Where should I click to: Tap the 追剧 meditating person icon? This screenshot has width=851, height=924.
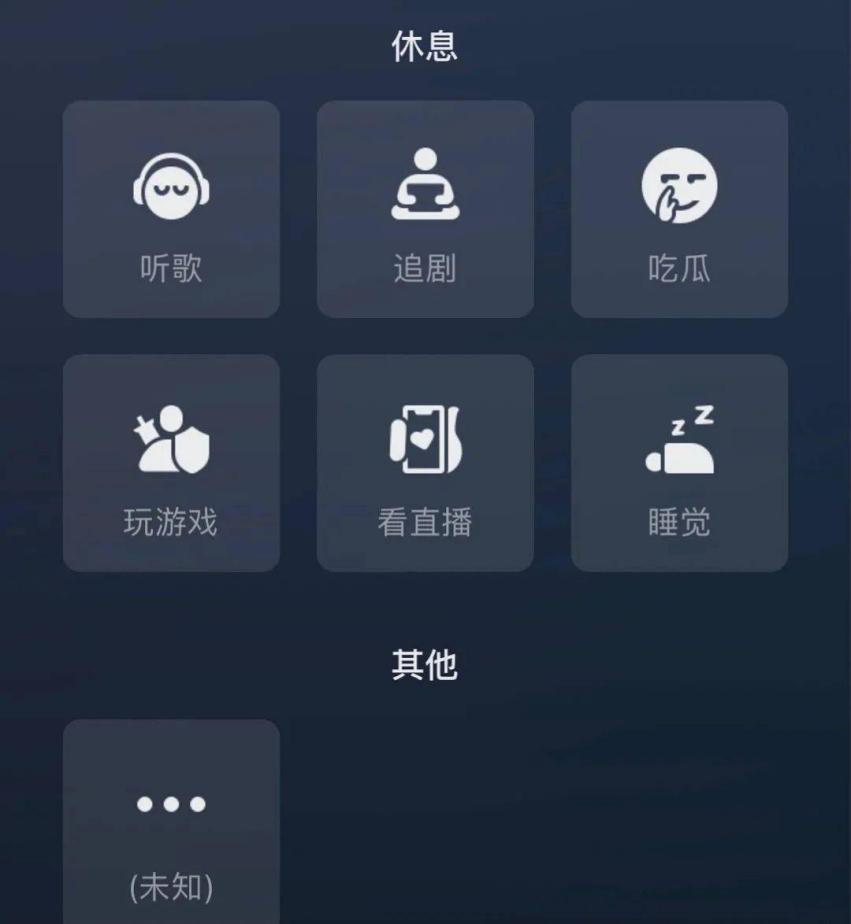(x=425, y=180)
